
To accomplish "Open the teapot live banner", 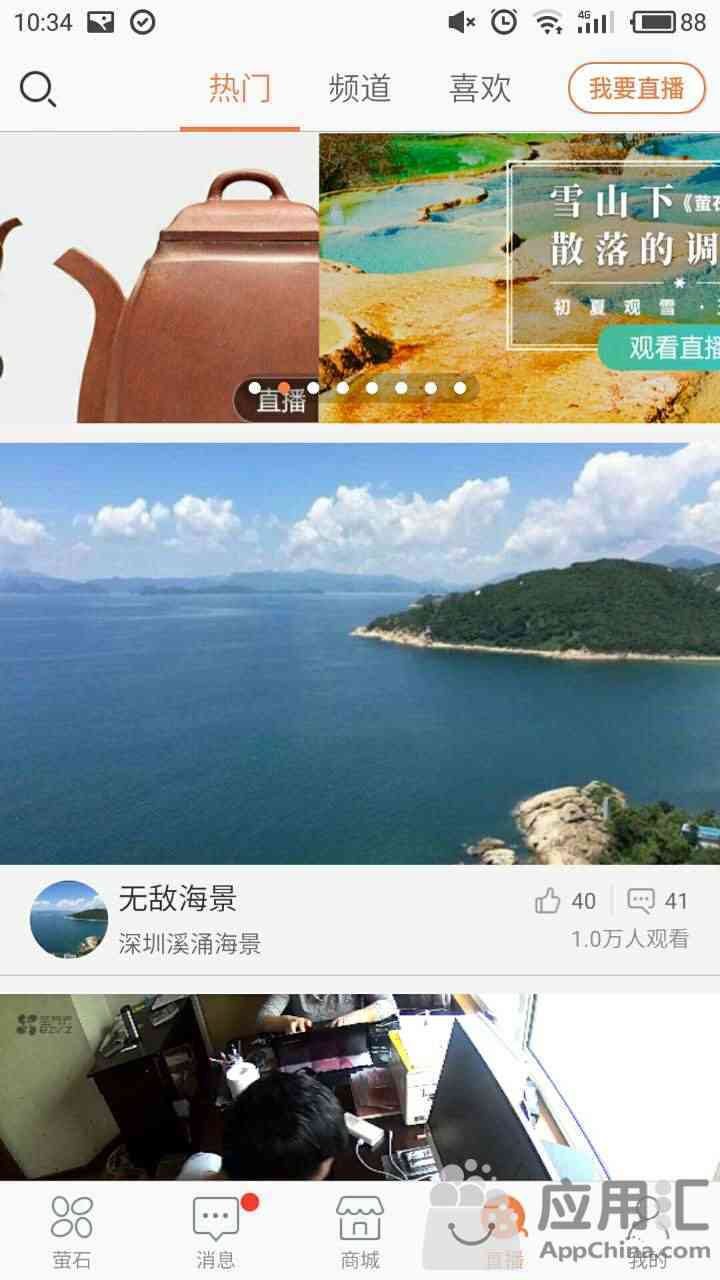I will [x=159, y=278].
